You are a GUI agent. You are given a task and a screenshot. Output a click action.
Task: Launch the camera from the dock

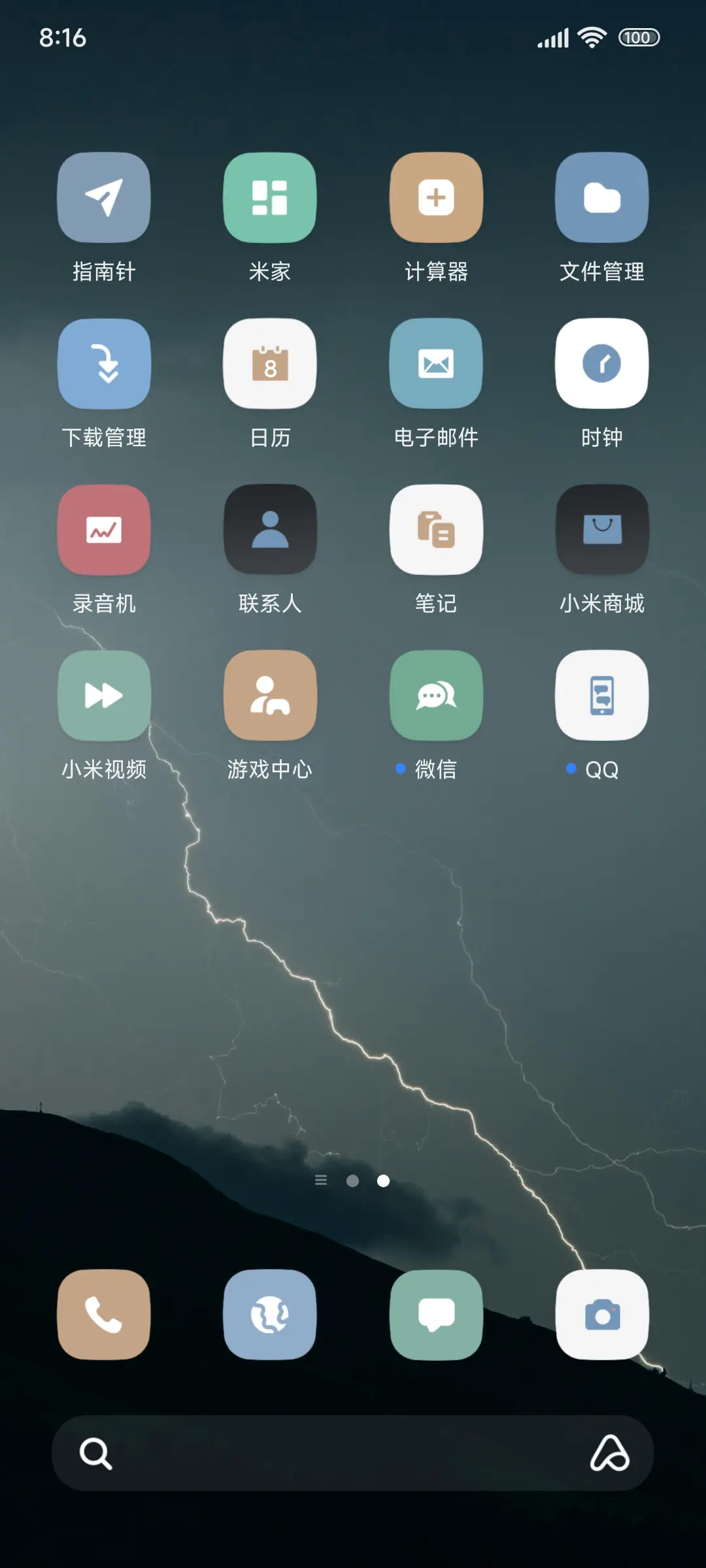point(601,1315)
